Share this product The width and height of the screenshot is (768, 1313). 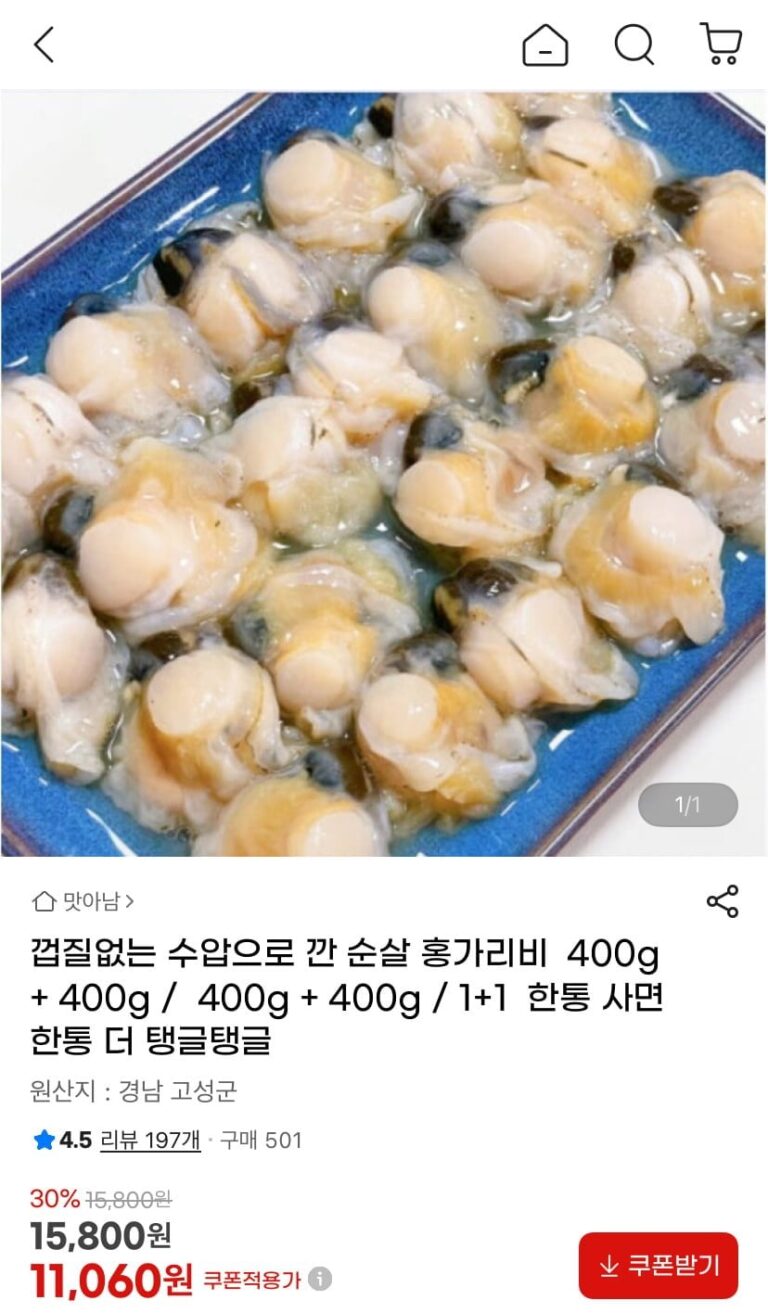(x=722, y=901)
